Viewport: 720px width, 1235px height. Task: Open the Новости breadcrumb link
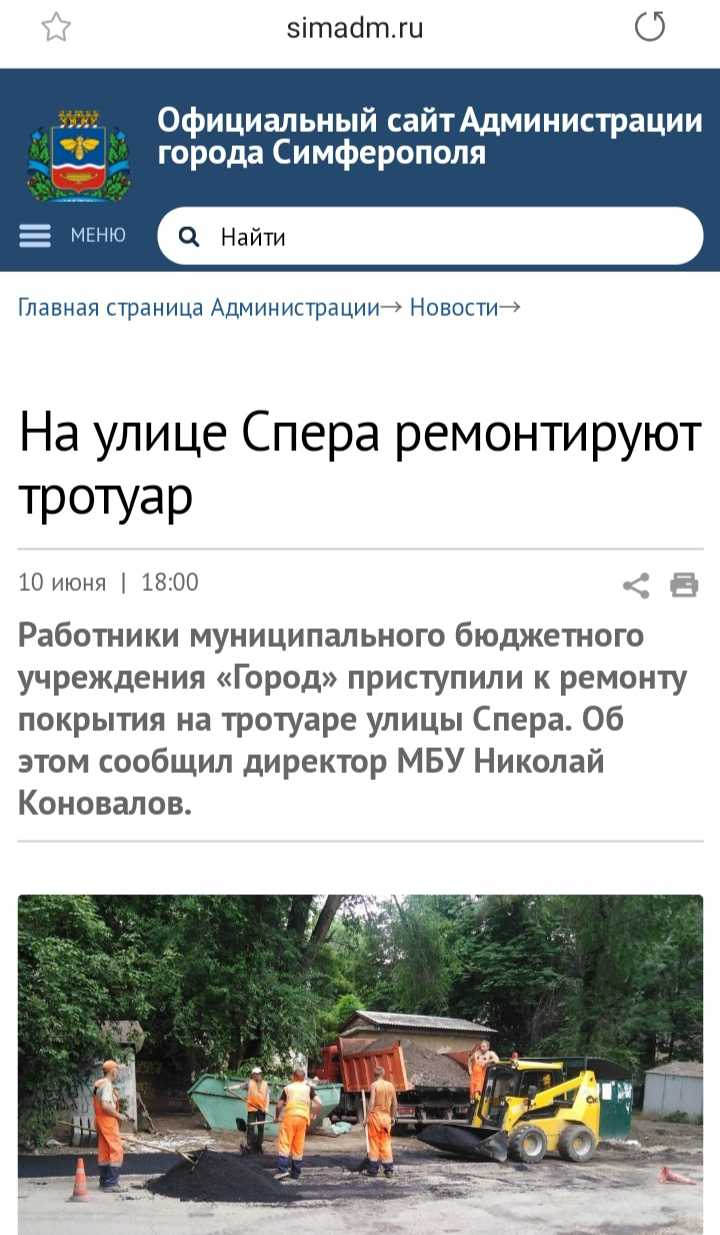(454, 307)
